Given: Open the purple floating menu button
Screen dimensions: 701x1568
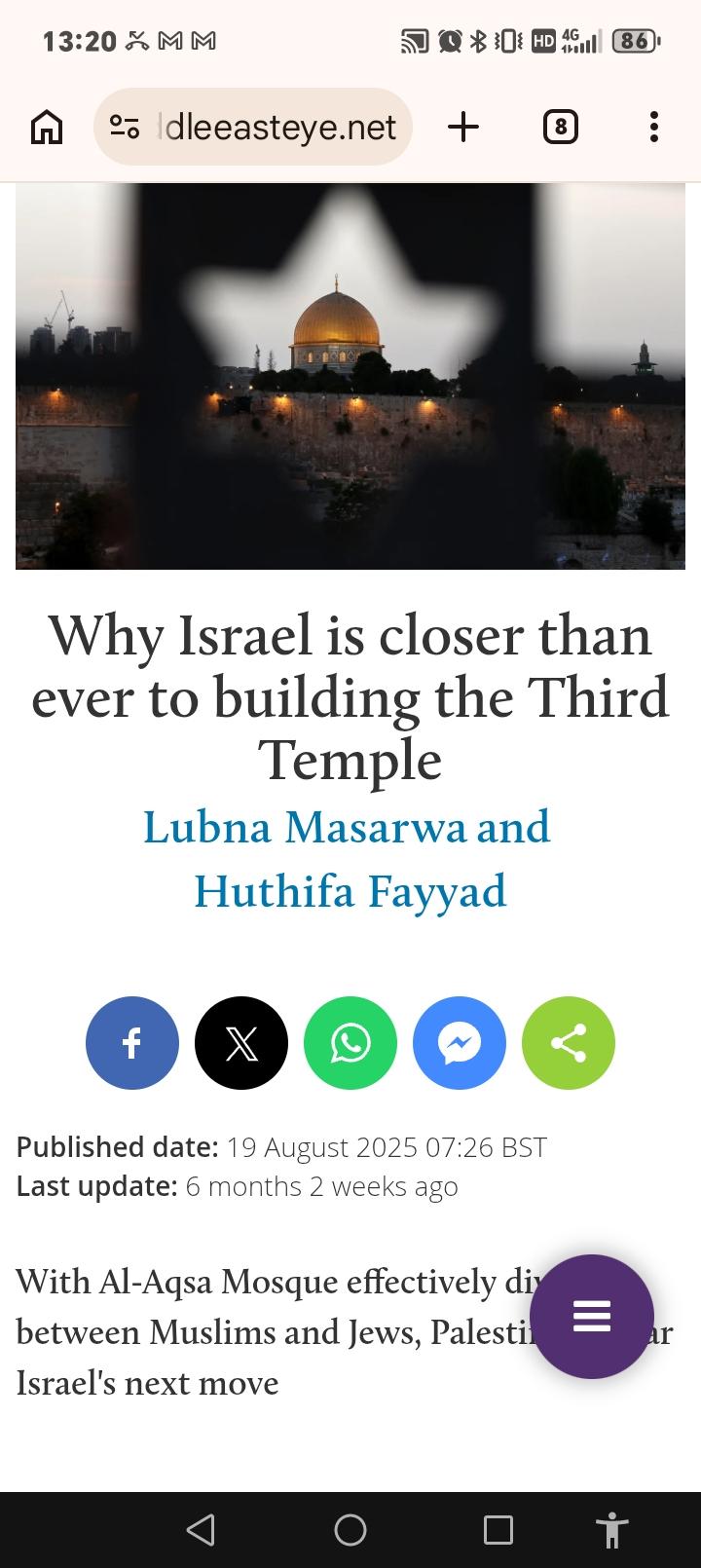Looking at the screenshot, I should tap(592, 1316).
